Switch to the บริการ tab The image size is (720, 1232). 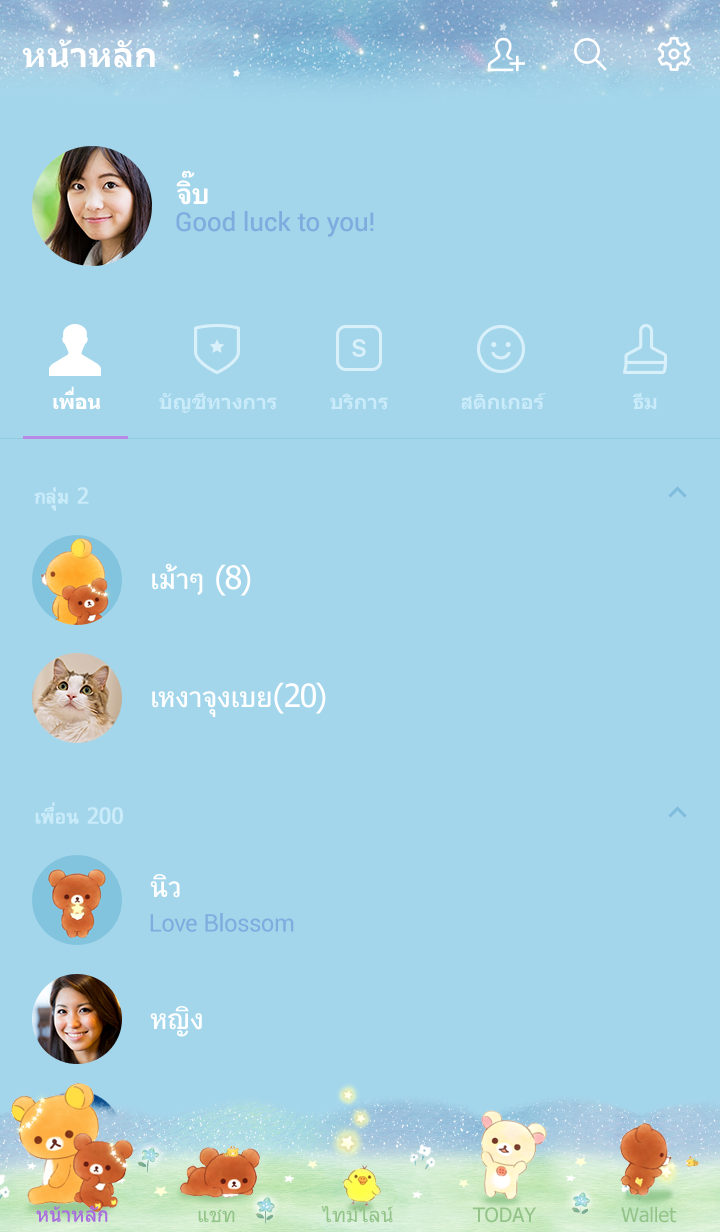click(358, 370)
